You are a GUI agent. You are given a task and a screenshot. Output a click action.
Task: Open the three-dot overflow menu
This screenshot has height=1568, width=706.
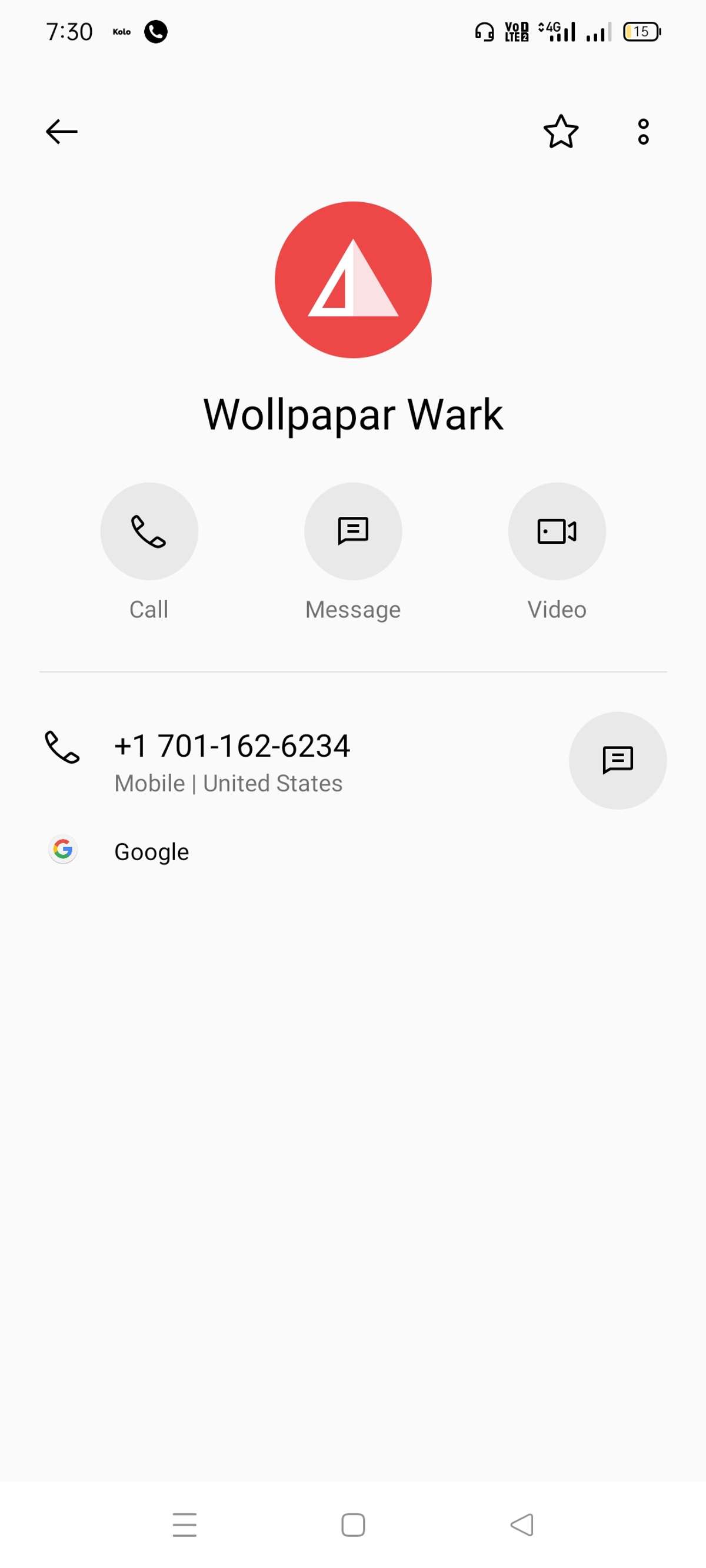[x=642, y=132]
